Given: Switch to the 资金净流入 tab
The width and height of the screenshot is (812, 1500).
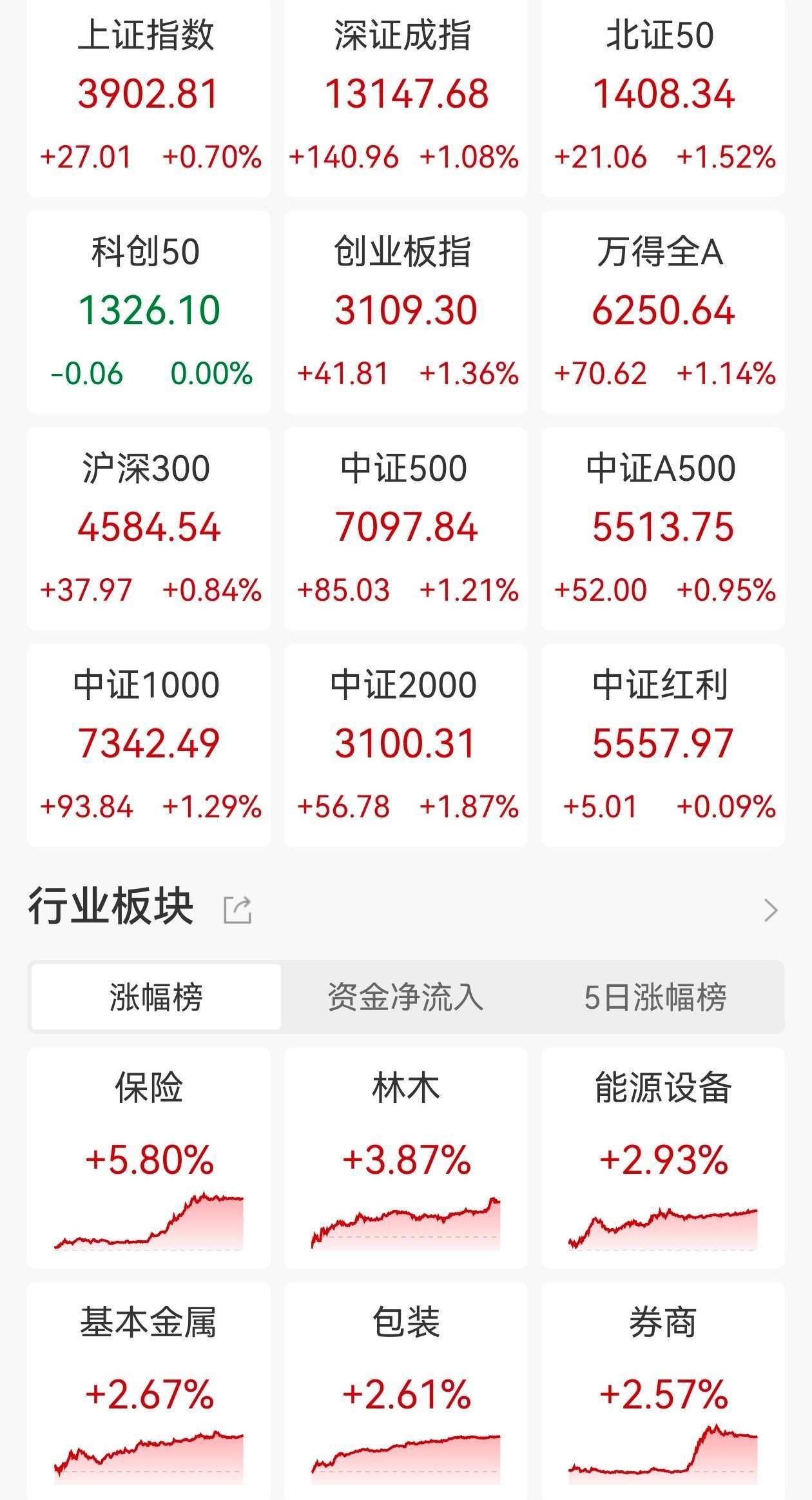Looking at the screenshot, I should point(405,997).
